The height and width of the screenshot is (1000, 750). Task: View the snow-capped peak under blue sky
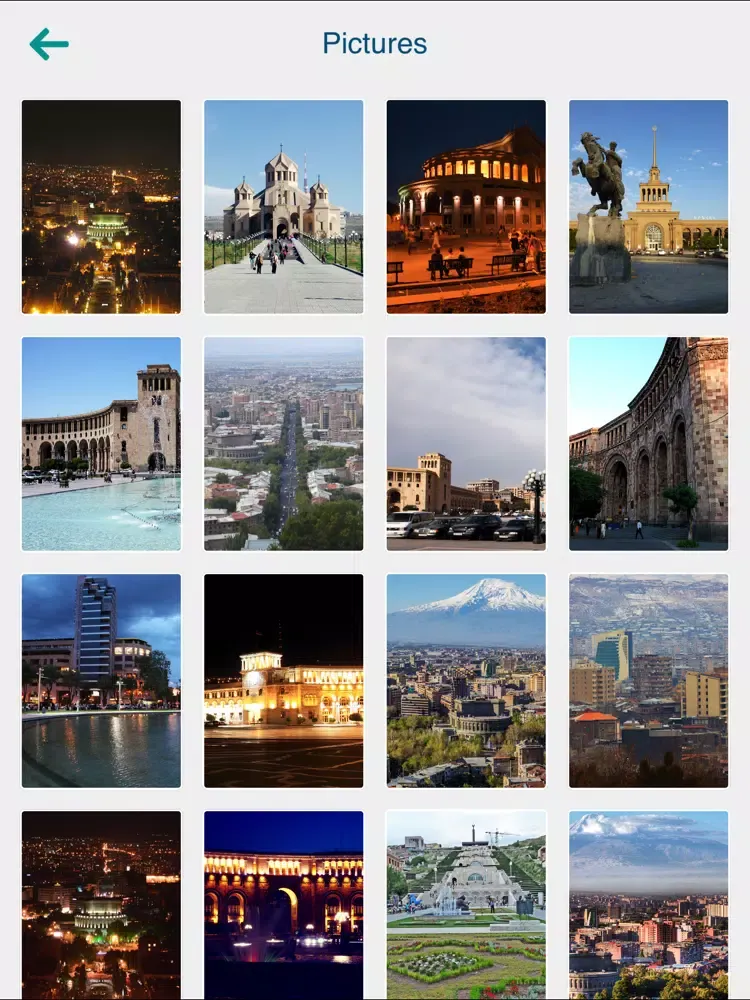[466, 681]
